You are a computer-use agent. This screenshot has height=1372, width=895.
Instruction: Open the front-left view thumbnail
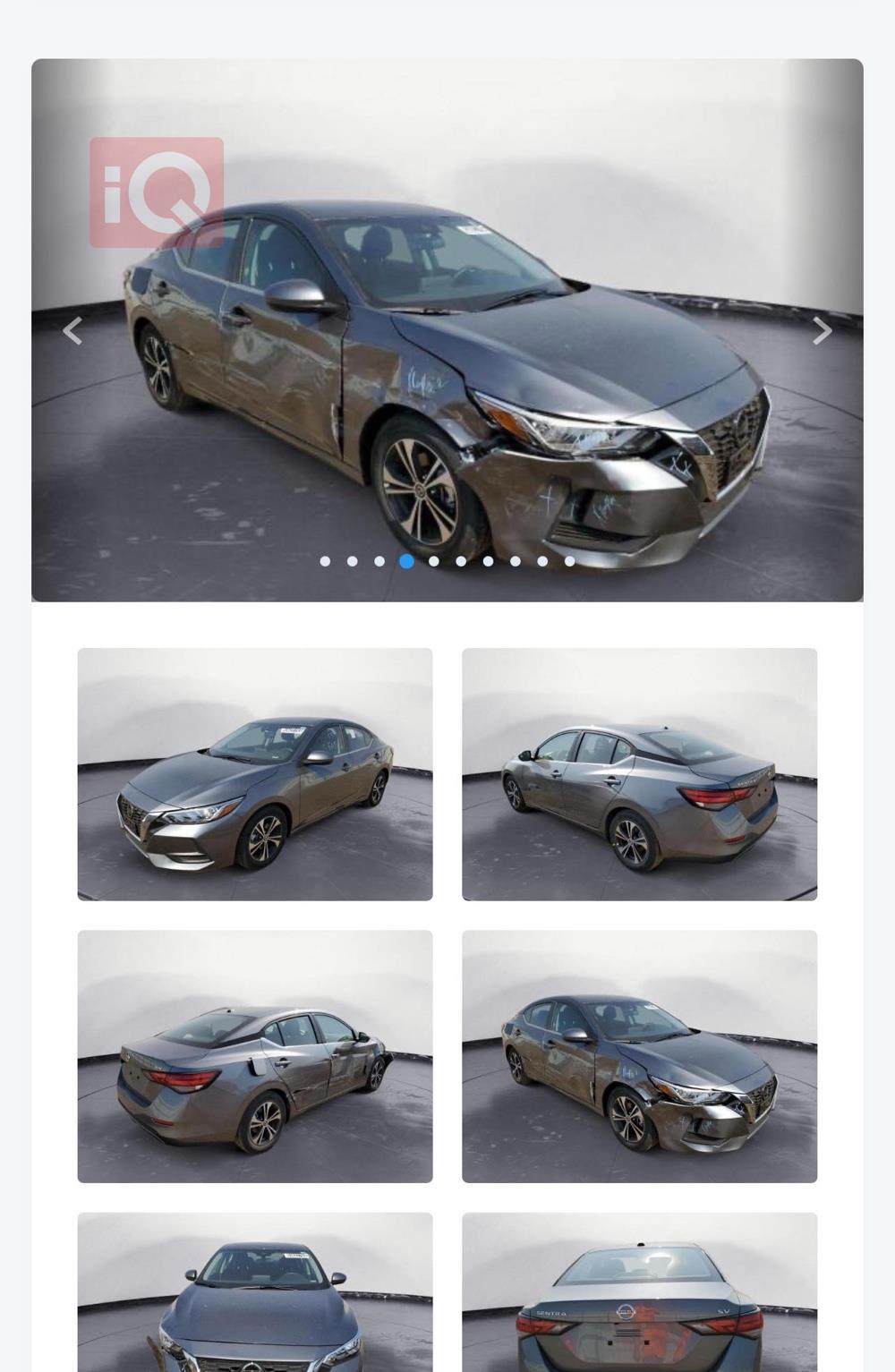[x=255, y=774]
